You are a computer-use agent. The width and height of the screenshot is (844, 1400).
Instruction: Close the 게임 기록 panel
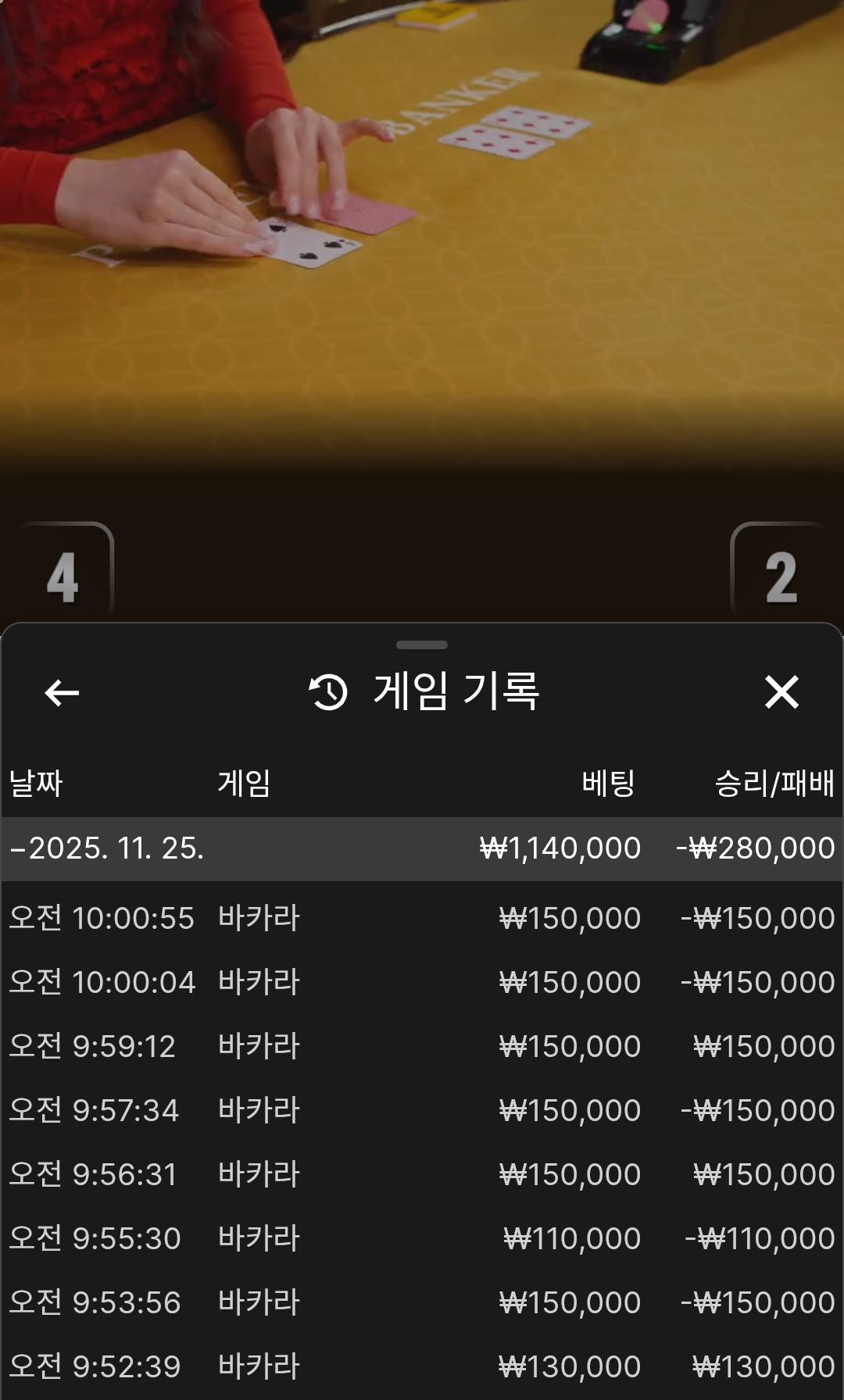[781, 692]
